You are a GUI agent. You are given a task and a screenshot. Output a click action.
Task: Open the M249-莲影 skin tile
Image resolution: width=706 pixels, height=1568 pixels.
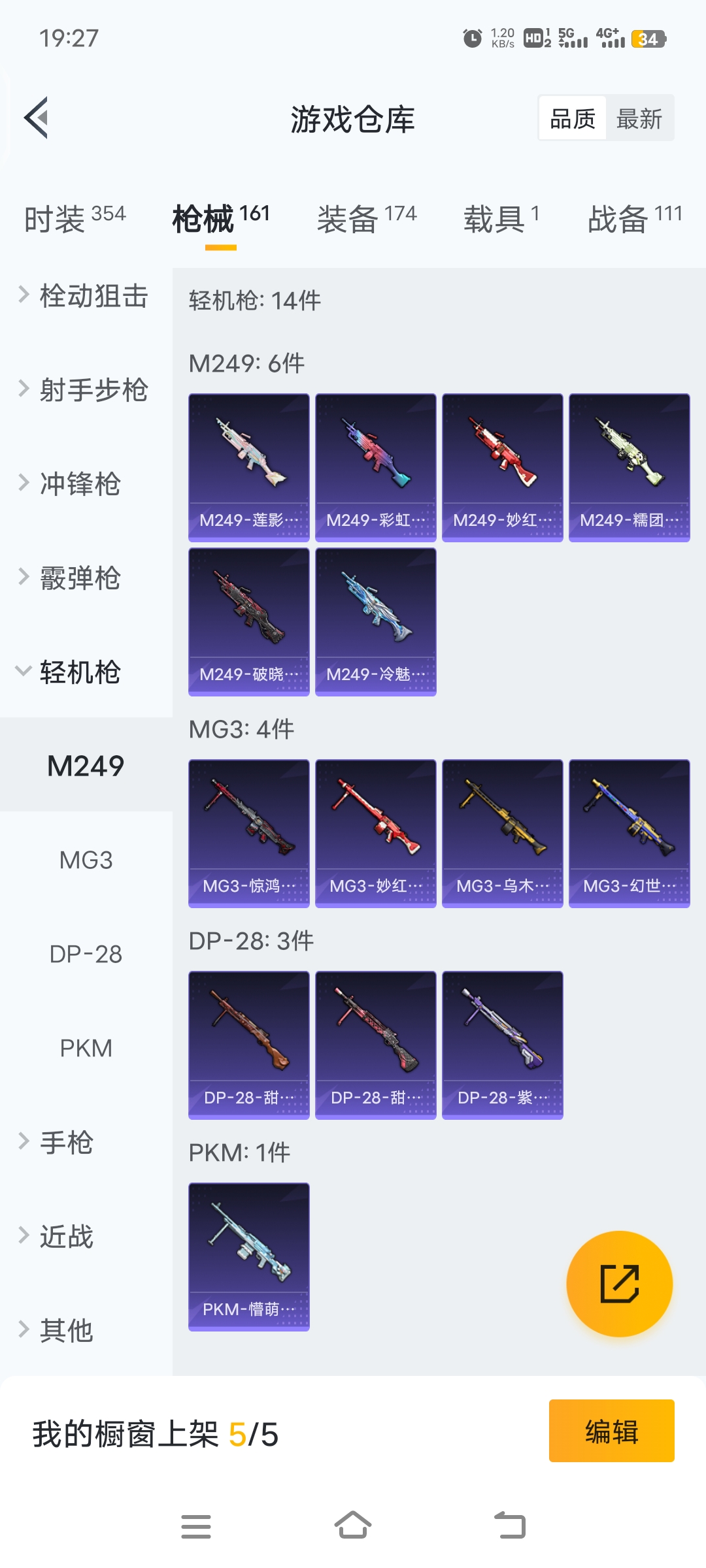248,467
